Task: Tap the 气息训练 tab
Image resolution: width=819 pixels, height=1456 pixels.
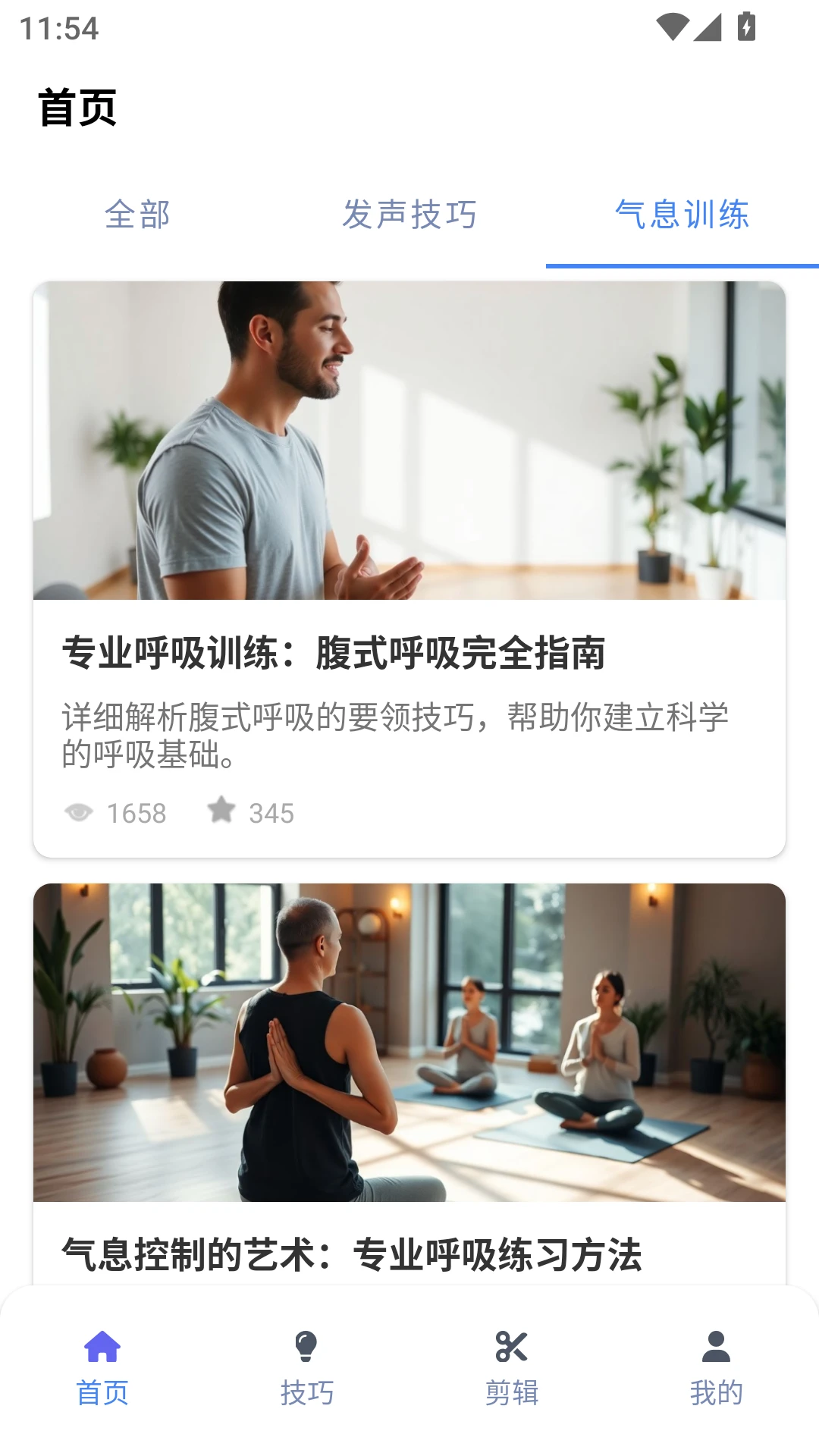Action: [x=682, y=215]
